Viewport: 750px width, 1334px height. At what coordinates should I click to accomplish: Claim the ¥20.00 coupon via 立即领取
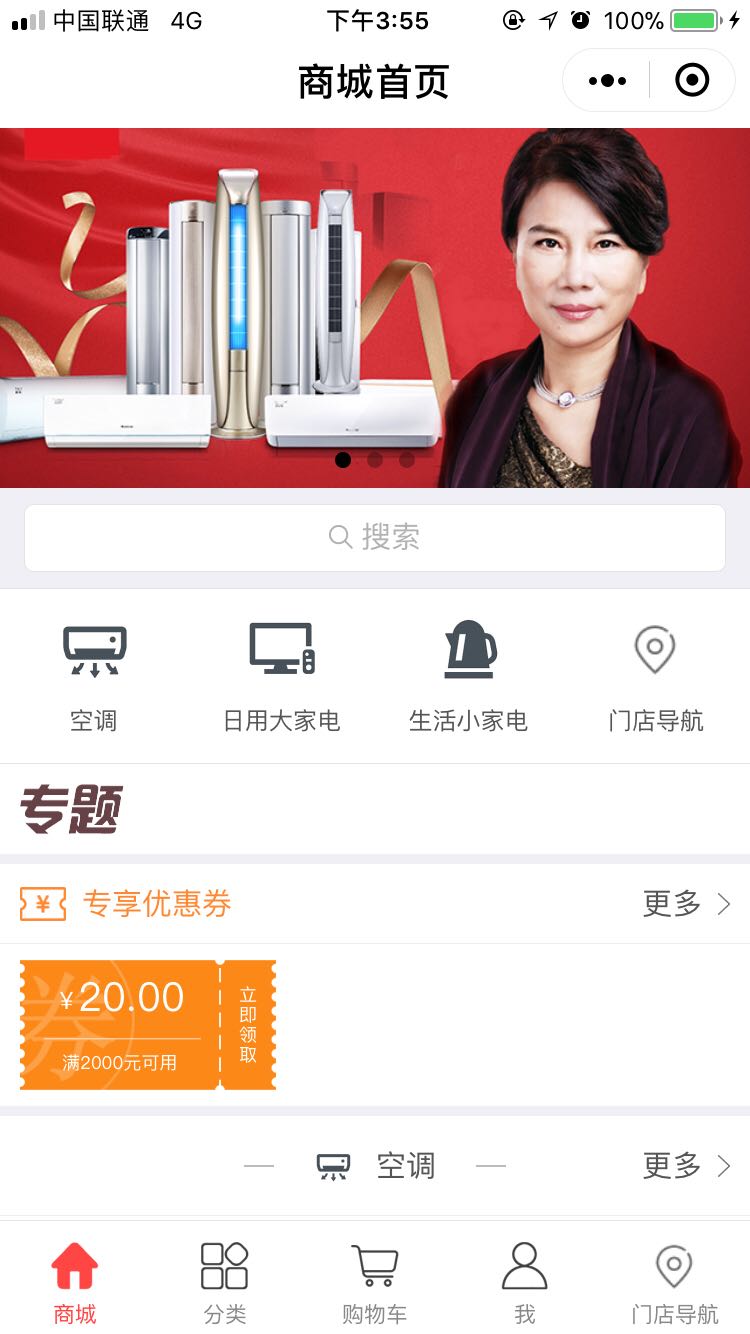coord(247,1025)
